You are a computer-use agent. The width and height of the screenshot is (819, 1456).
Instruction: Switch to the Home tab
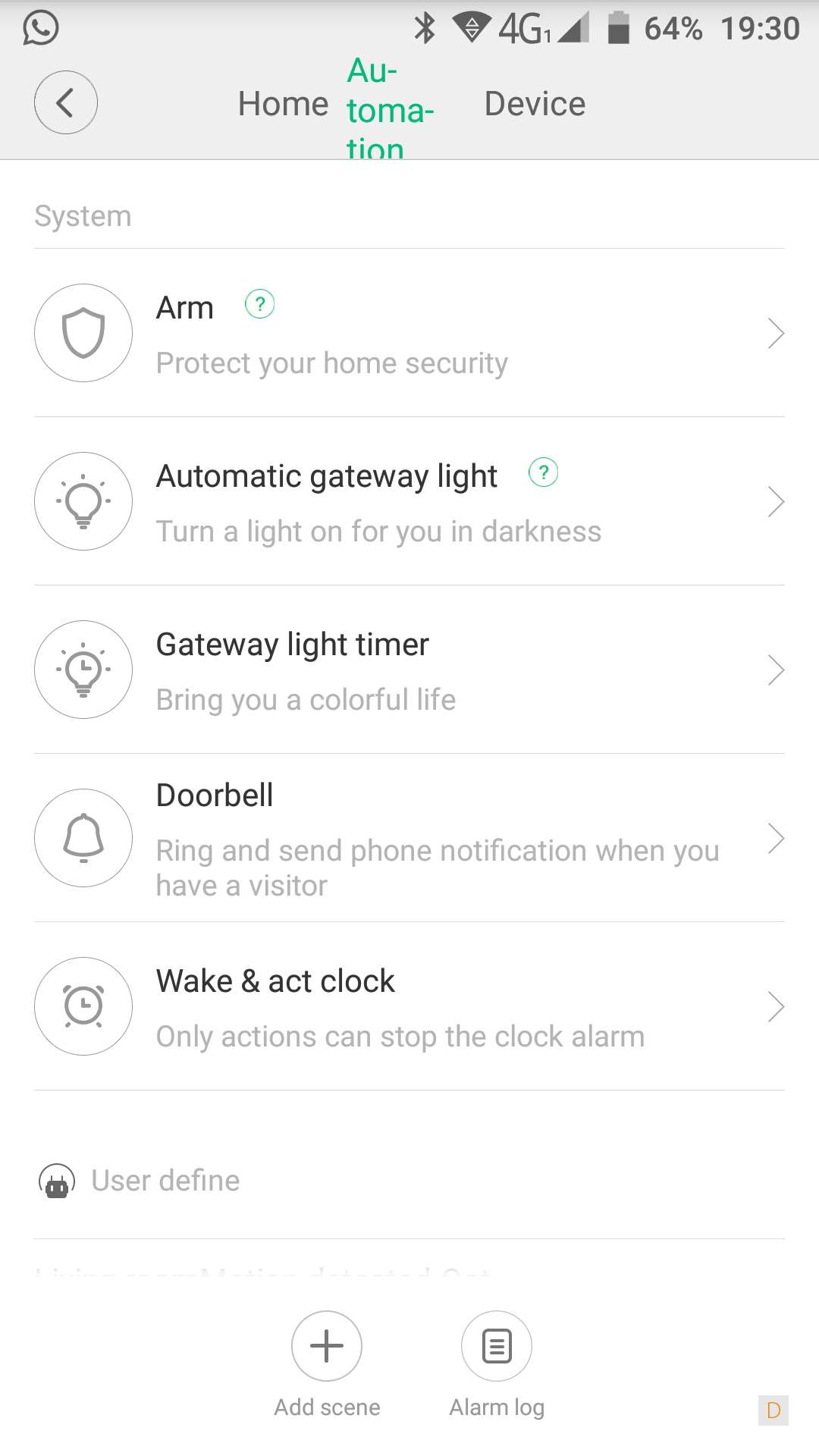coord(283,104)
